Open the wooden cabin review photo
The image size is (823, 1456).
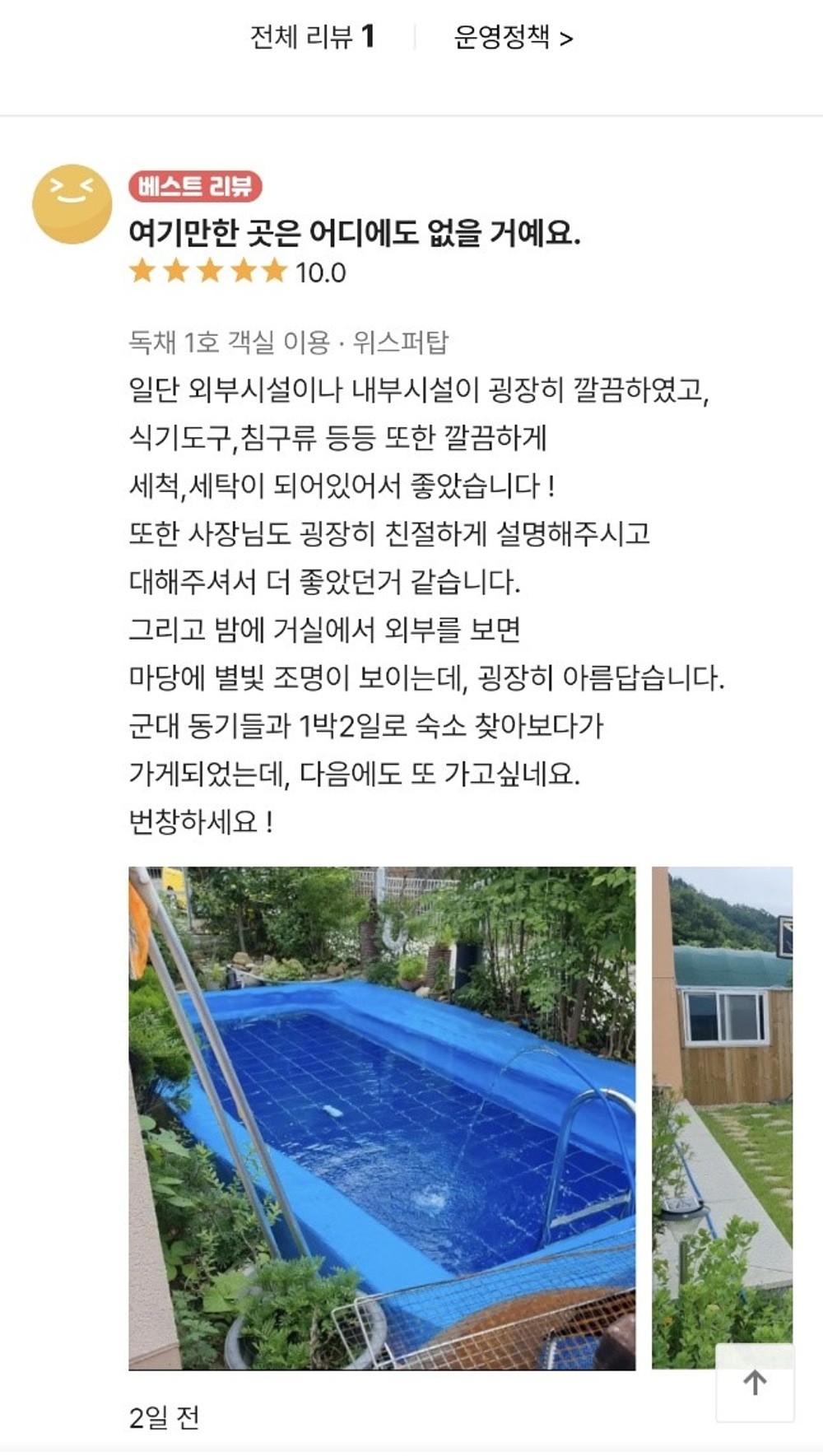click(721, 1070)
